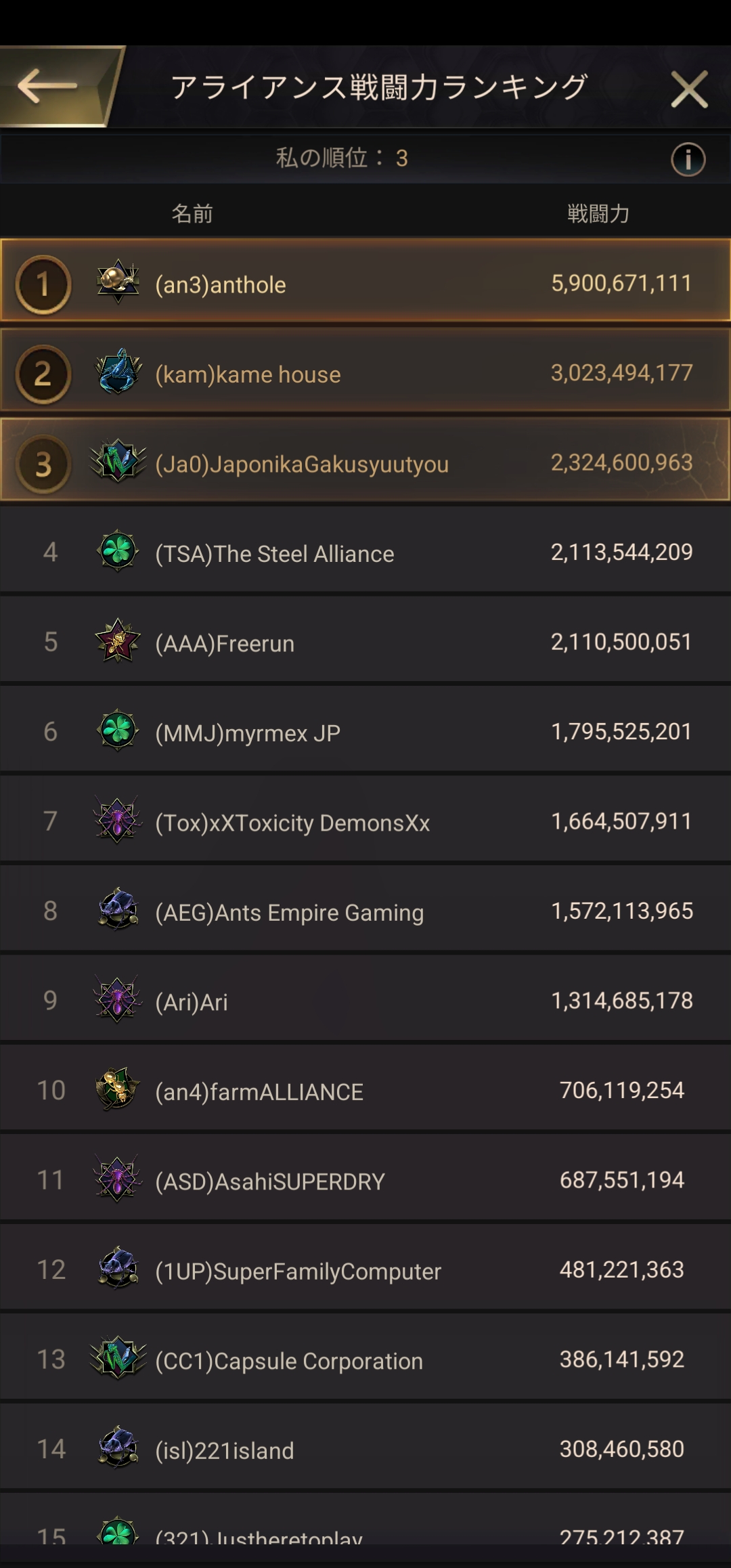This screenshot has width=731, height=1568.
Task: Tap the (Ari)Ari alliance row
Action: click(365, 999)
